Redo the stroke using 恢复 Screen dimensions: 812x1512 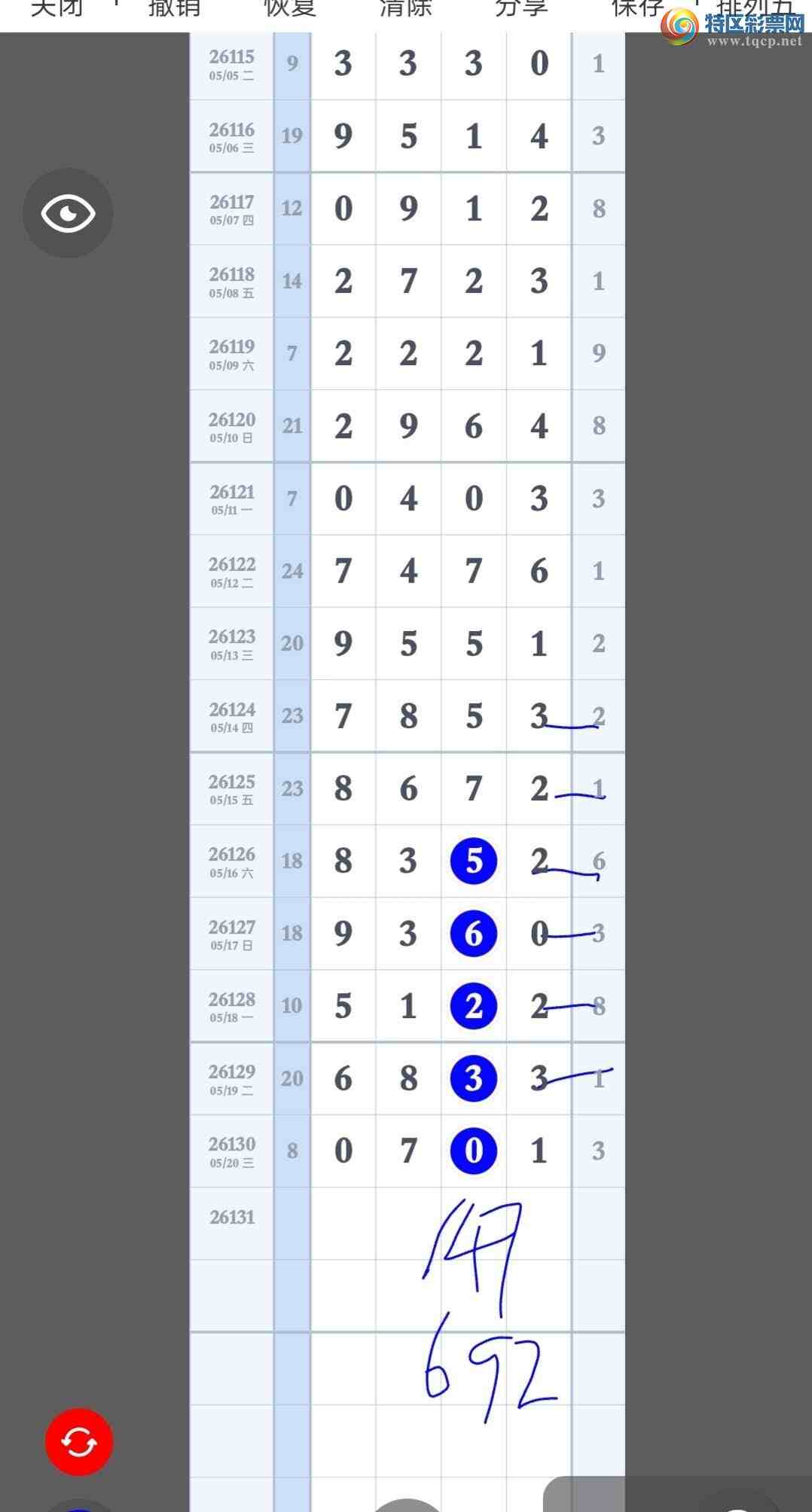pos(291,8)
